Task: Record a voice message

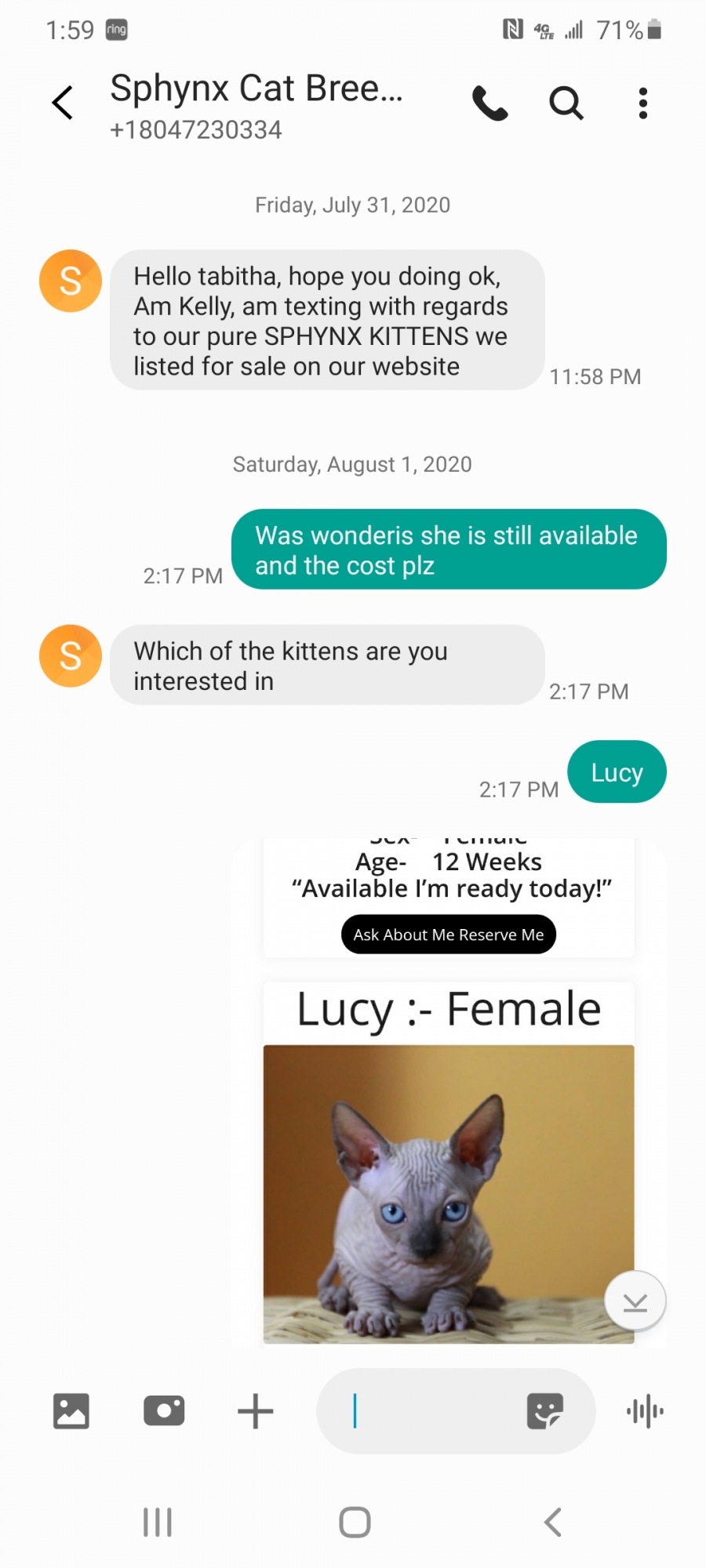Action: tap(645, 1411)
